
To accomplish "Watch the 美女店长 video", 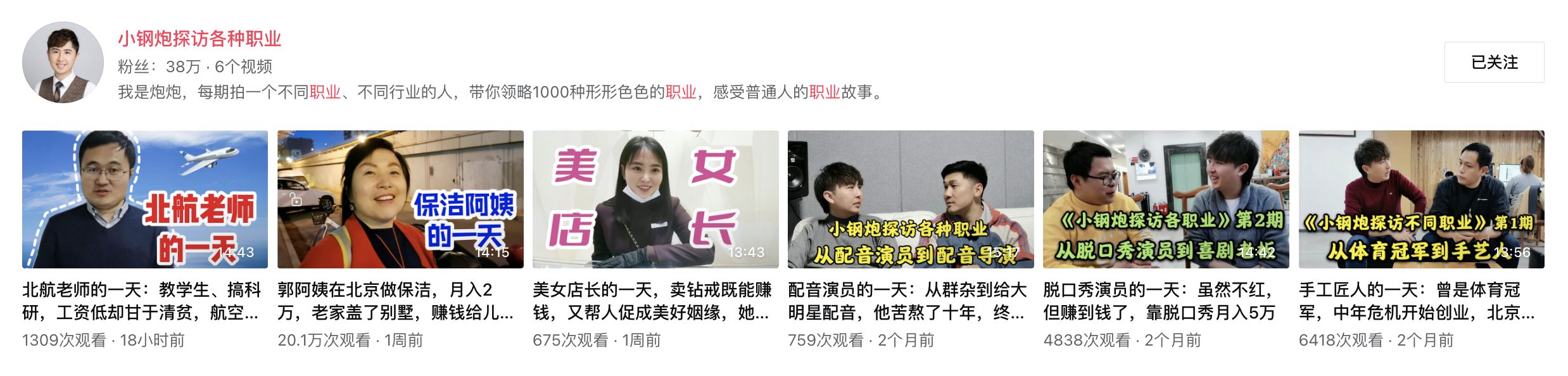I will (x=655, y=199).
